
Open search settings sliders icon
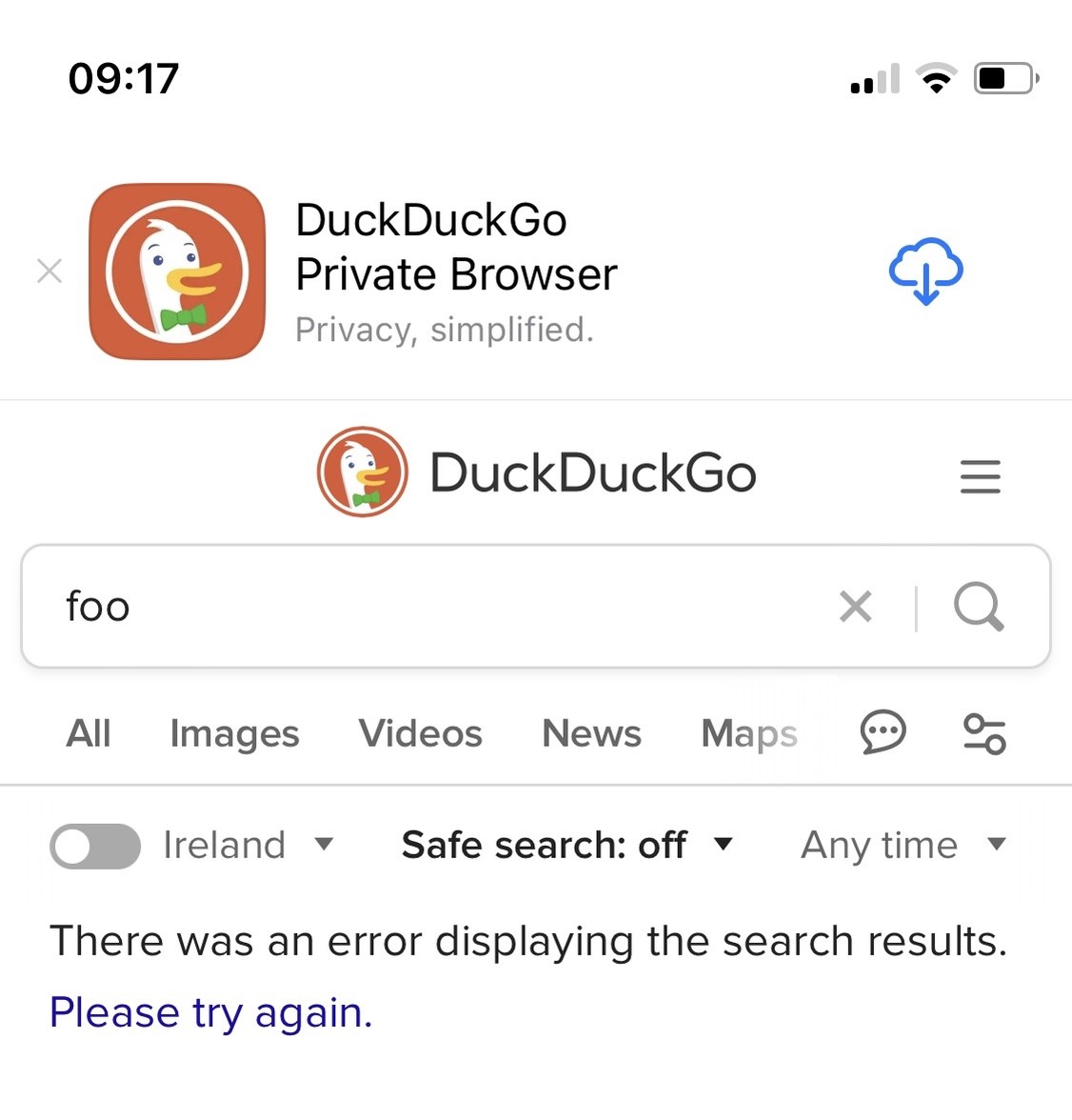984,733
